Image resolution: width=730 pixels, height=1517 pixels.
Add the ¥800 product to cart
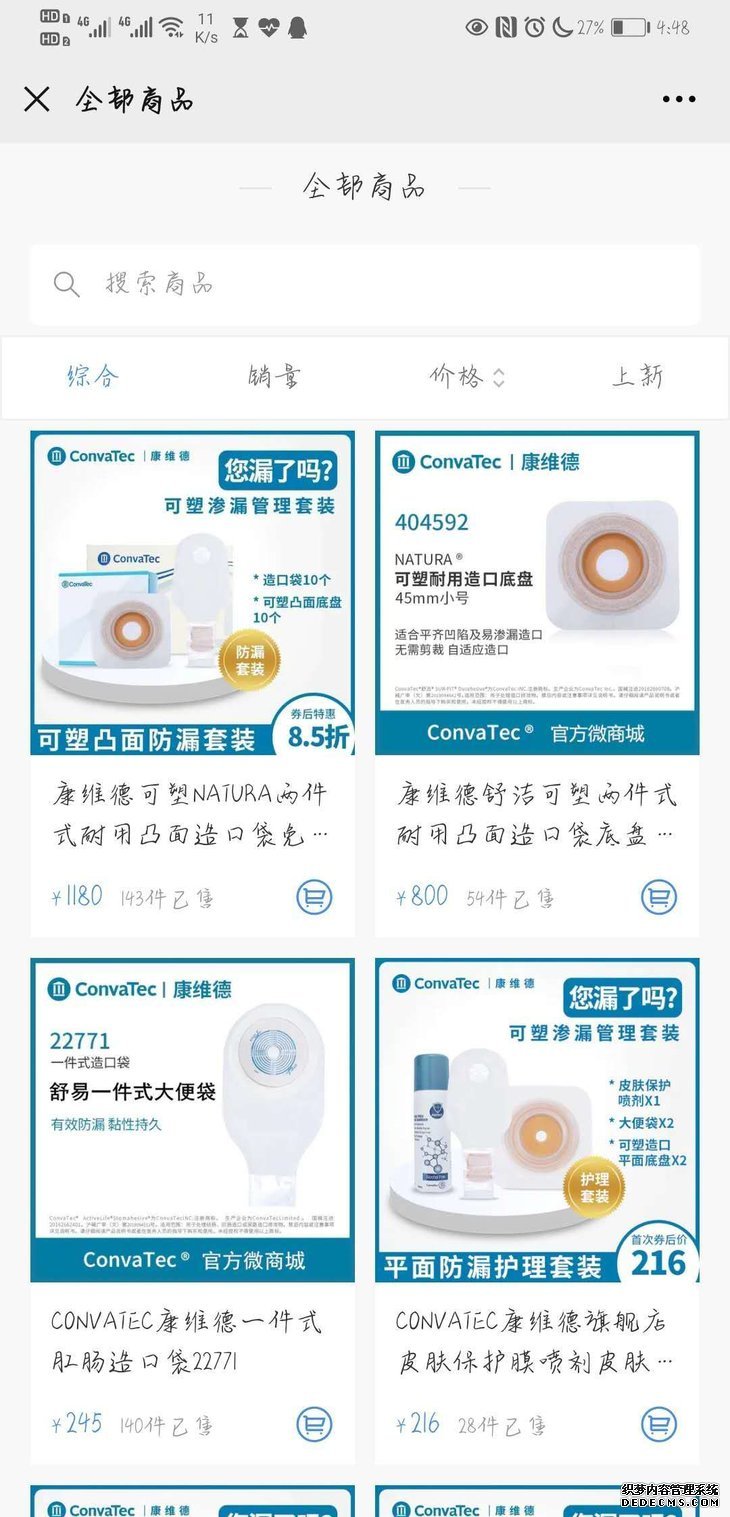pyautogui.click(x=658, y=897)
